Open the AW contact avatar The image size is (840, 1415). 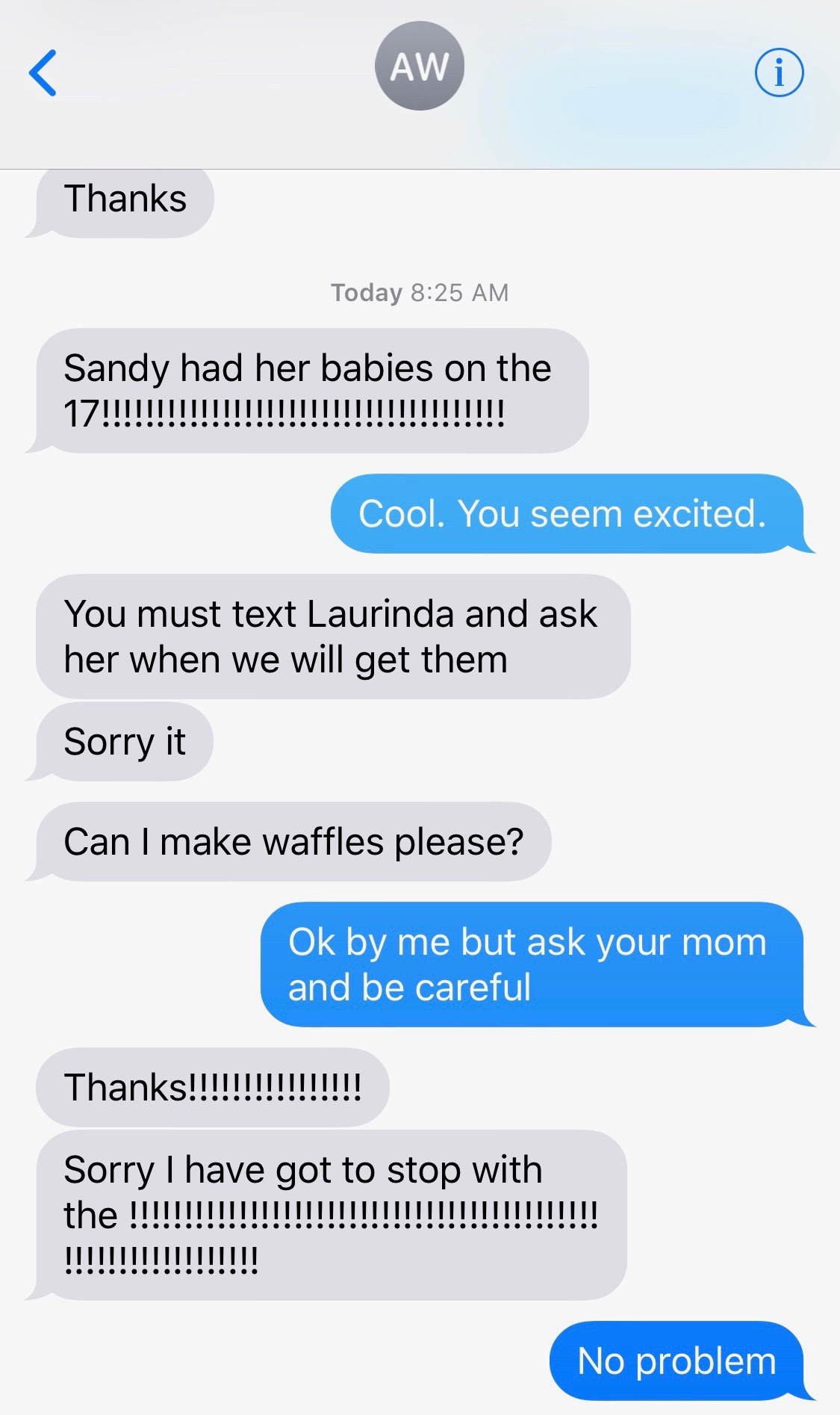pos(419,66)
